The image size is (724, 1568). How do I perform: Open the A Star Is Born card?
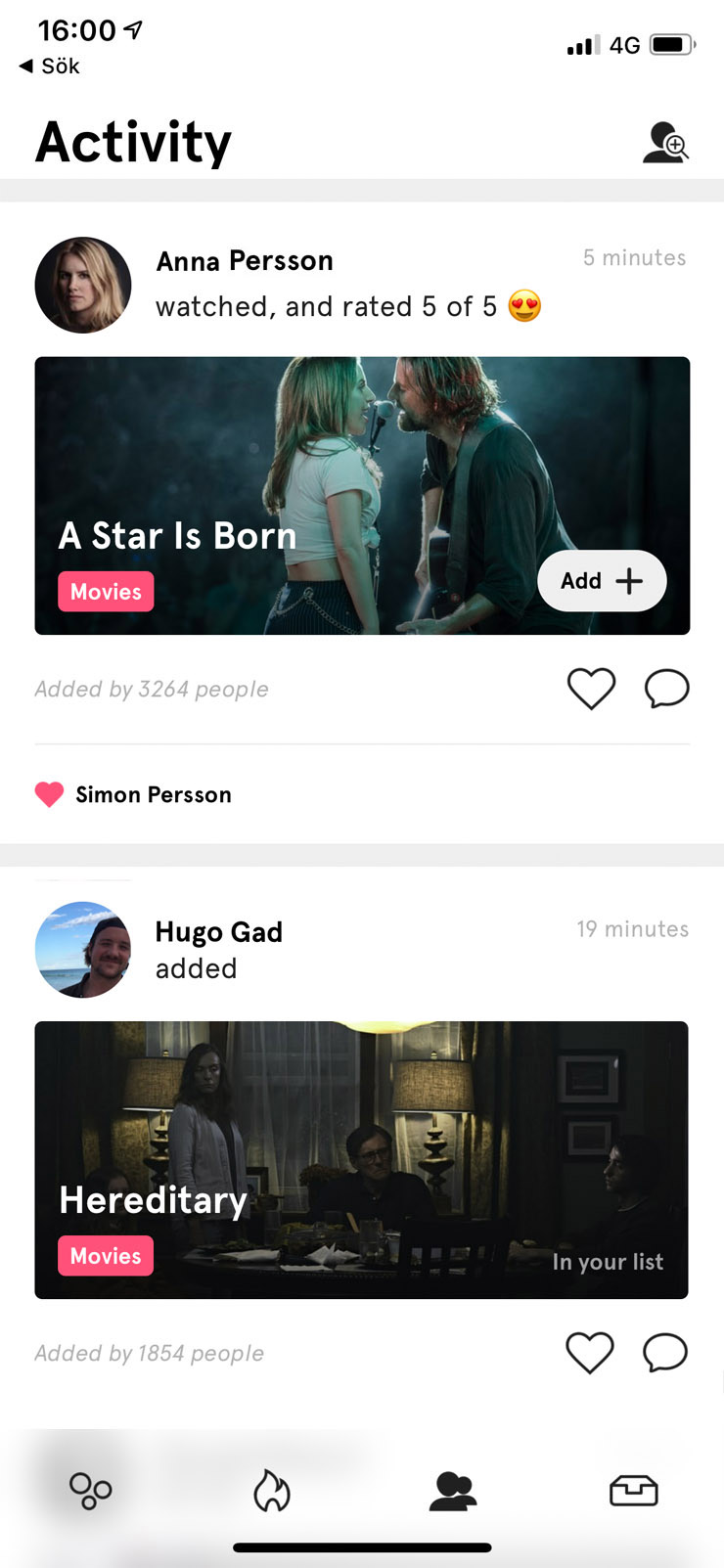coord(294,470)
